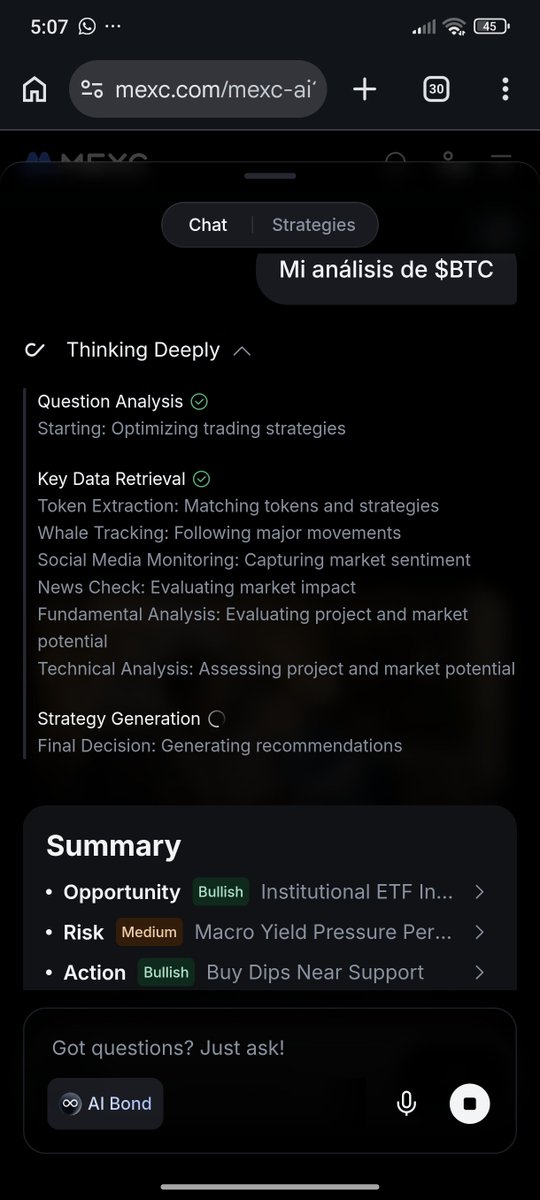The height and width of the screenshot is (1200, 540).
Task: Open a new browser tab
Action: tap(365, 89)
